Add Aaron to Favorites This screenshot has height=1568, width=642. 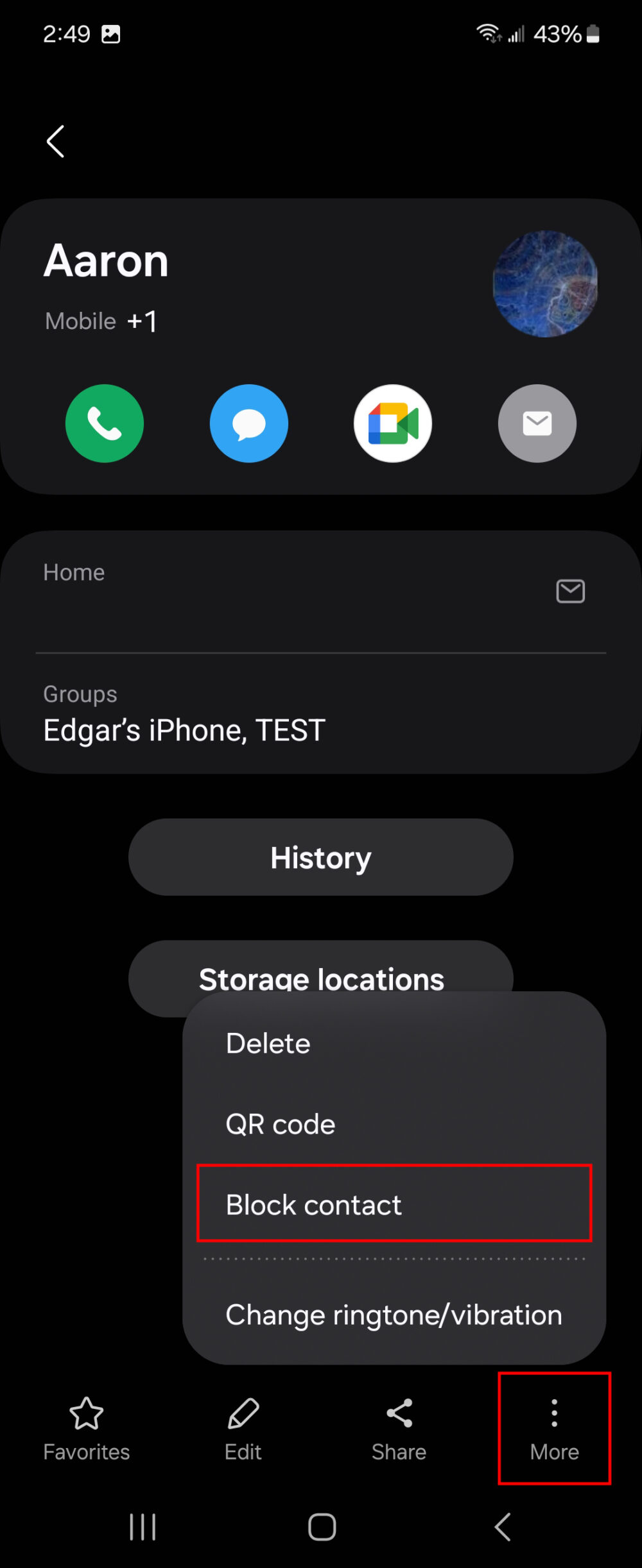click(87, 1428)
